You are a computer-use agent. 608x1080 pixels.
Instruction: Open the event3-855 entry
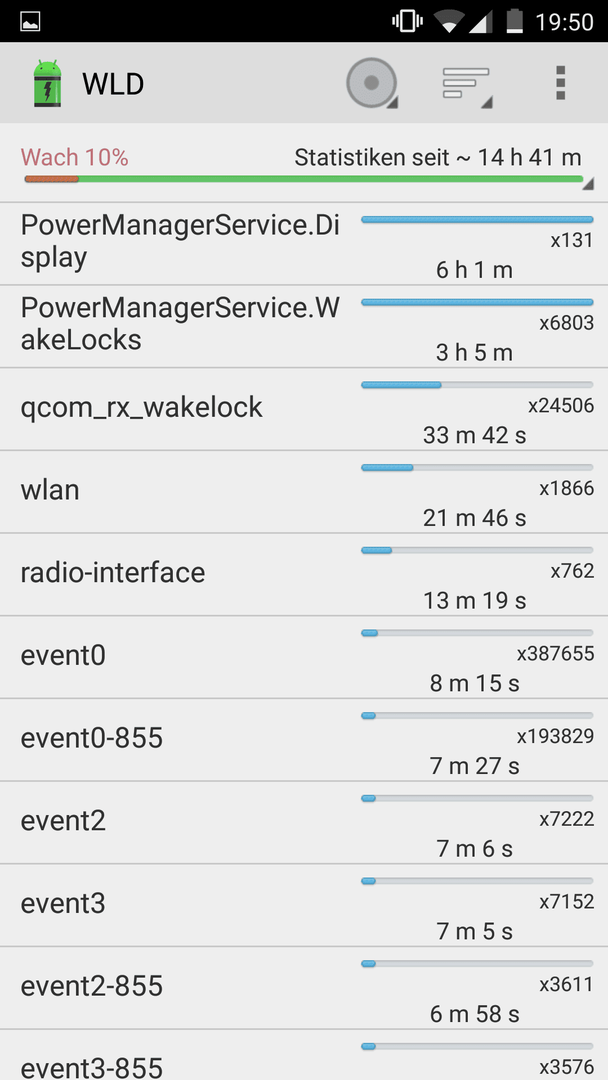(304, 1055)
